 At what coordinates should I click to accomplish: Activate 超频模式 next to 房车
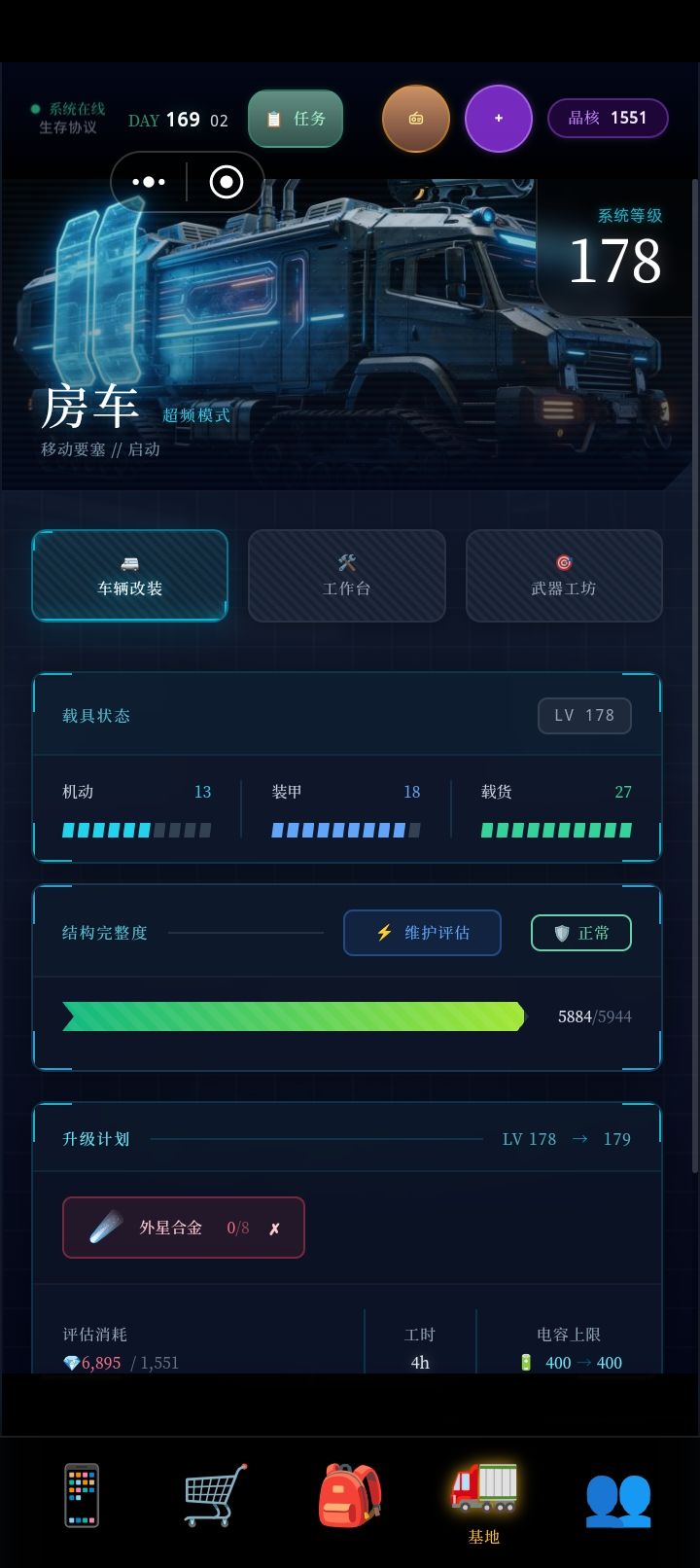(196, 413)
